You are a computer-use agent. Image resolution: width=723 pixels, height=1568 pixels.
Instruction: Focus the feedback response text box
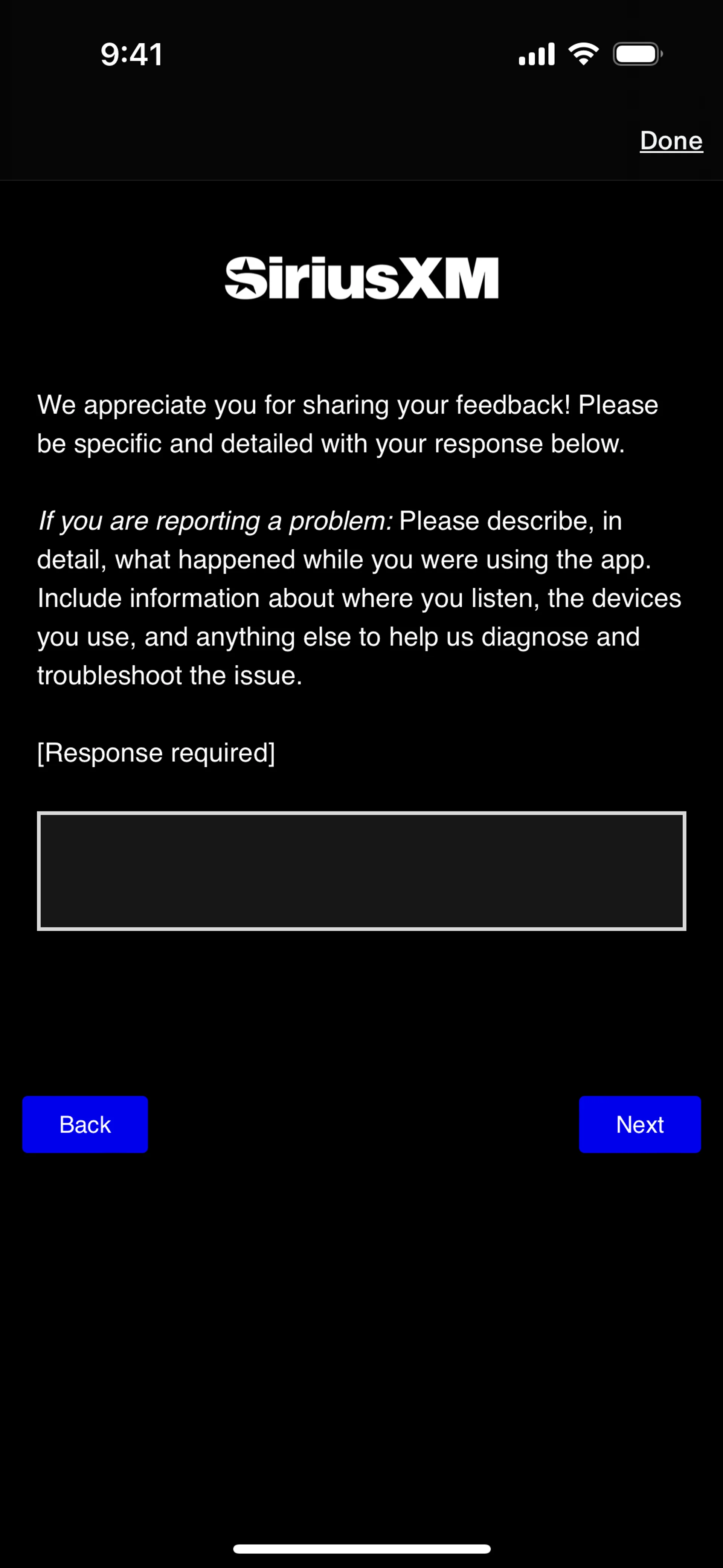(x=361, y=870)
